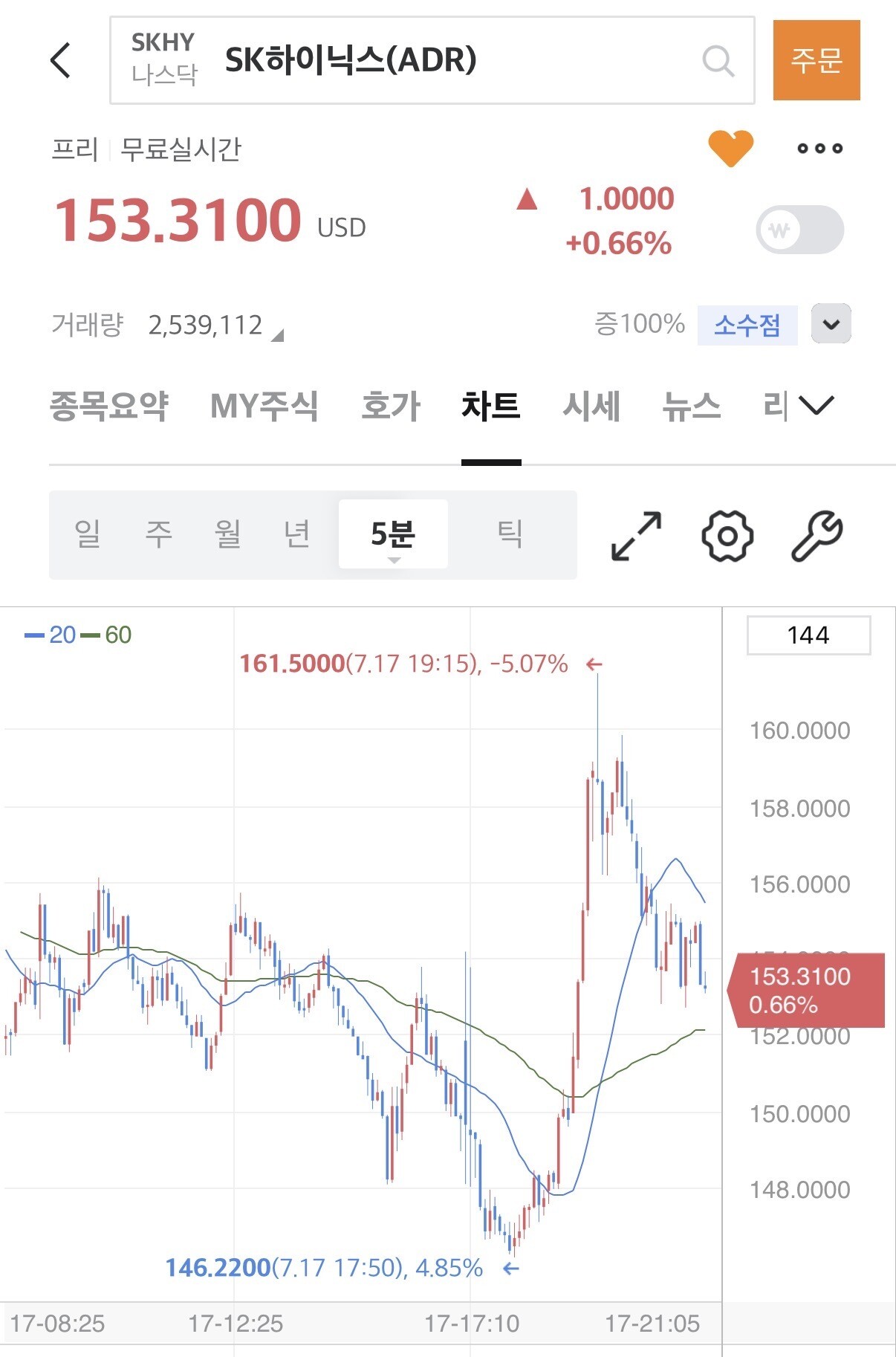The height and width of the screenshot is (1357, 896).
Task: Tap the 소수점 fractional trading badge
Action: pos(747,325)
